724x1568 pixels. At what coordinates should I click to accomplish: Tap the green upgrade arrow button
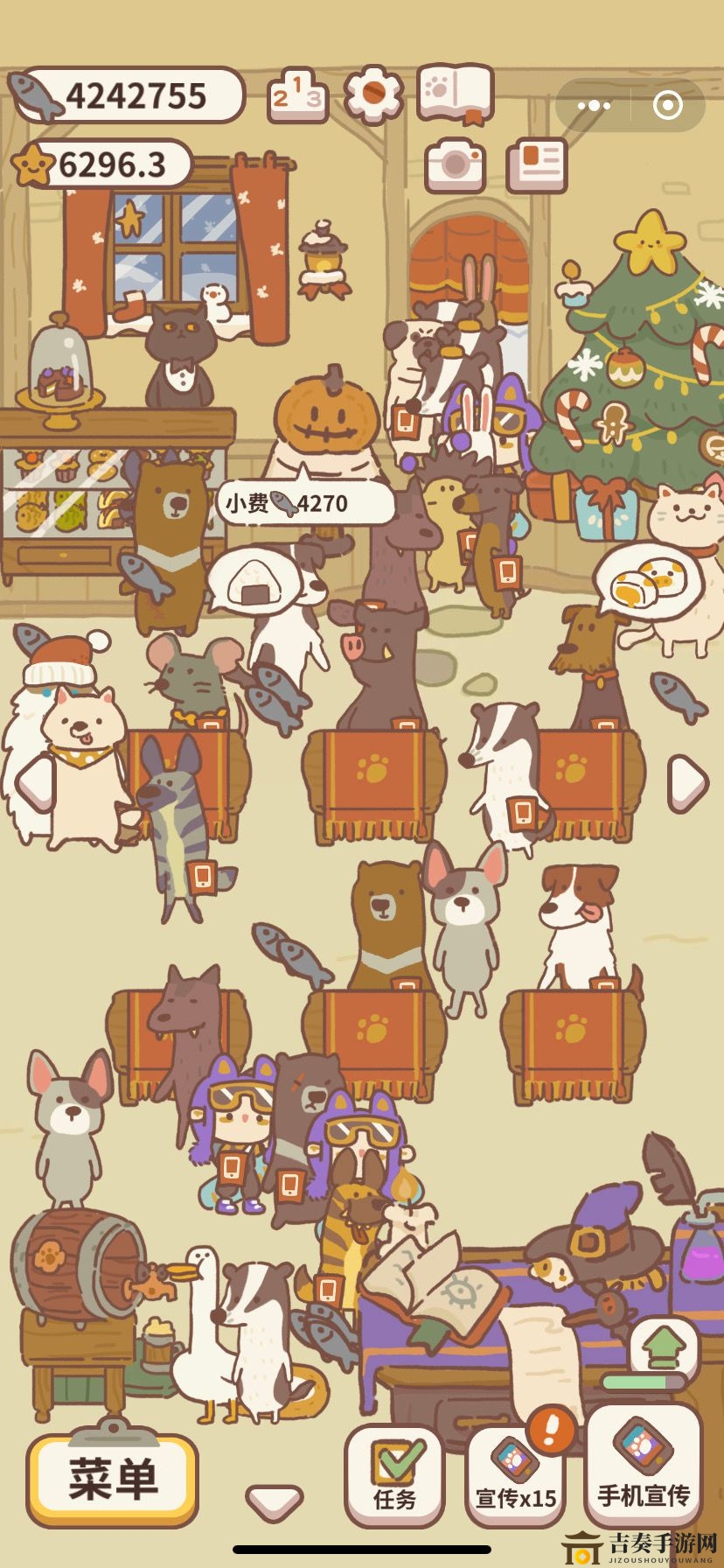click(663, 1350)
